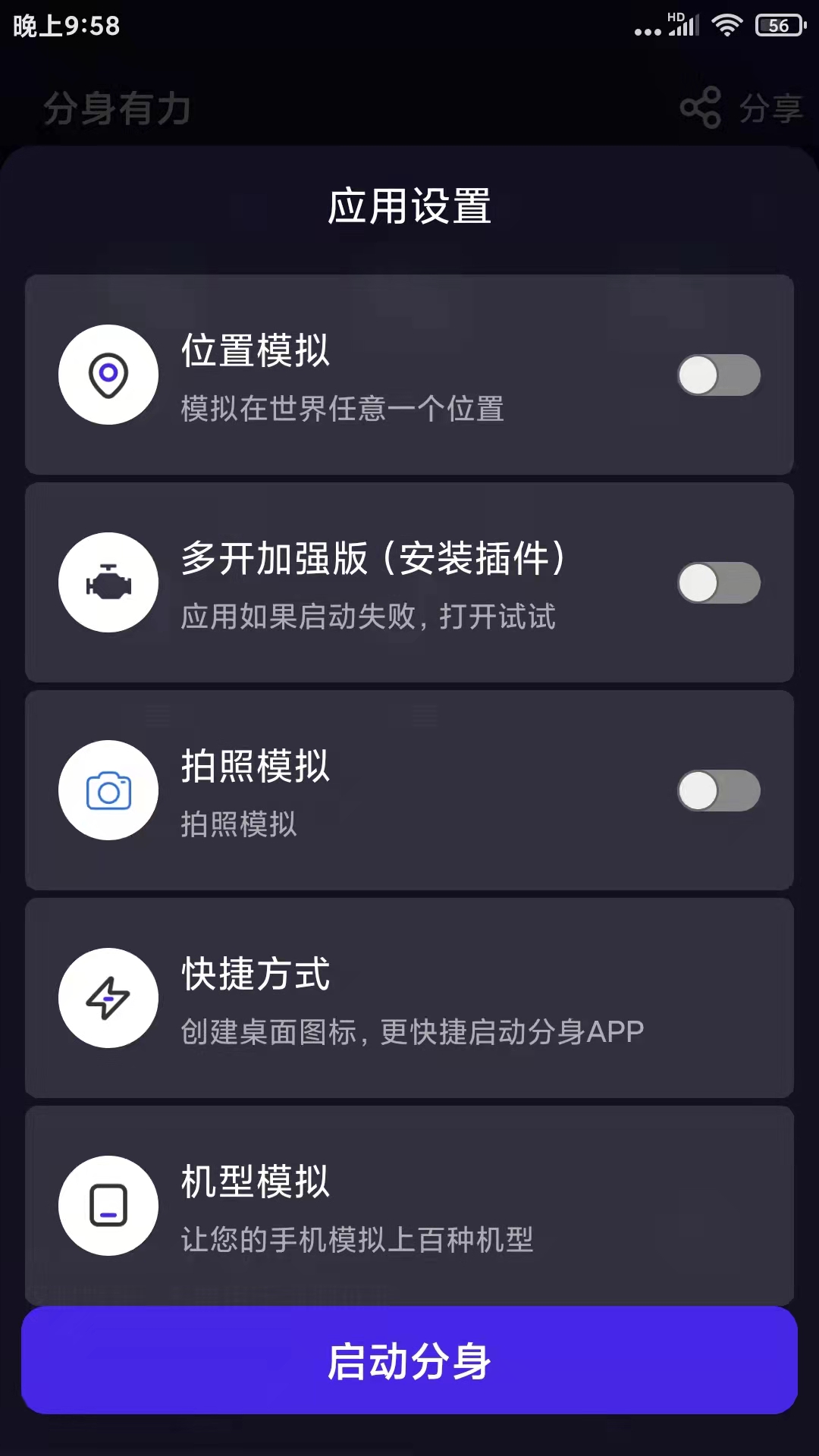Click the engine icon beside 多开加强版
The width and height of the screenshot is (819, 1456).
tap(108, 582)
